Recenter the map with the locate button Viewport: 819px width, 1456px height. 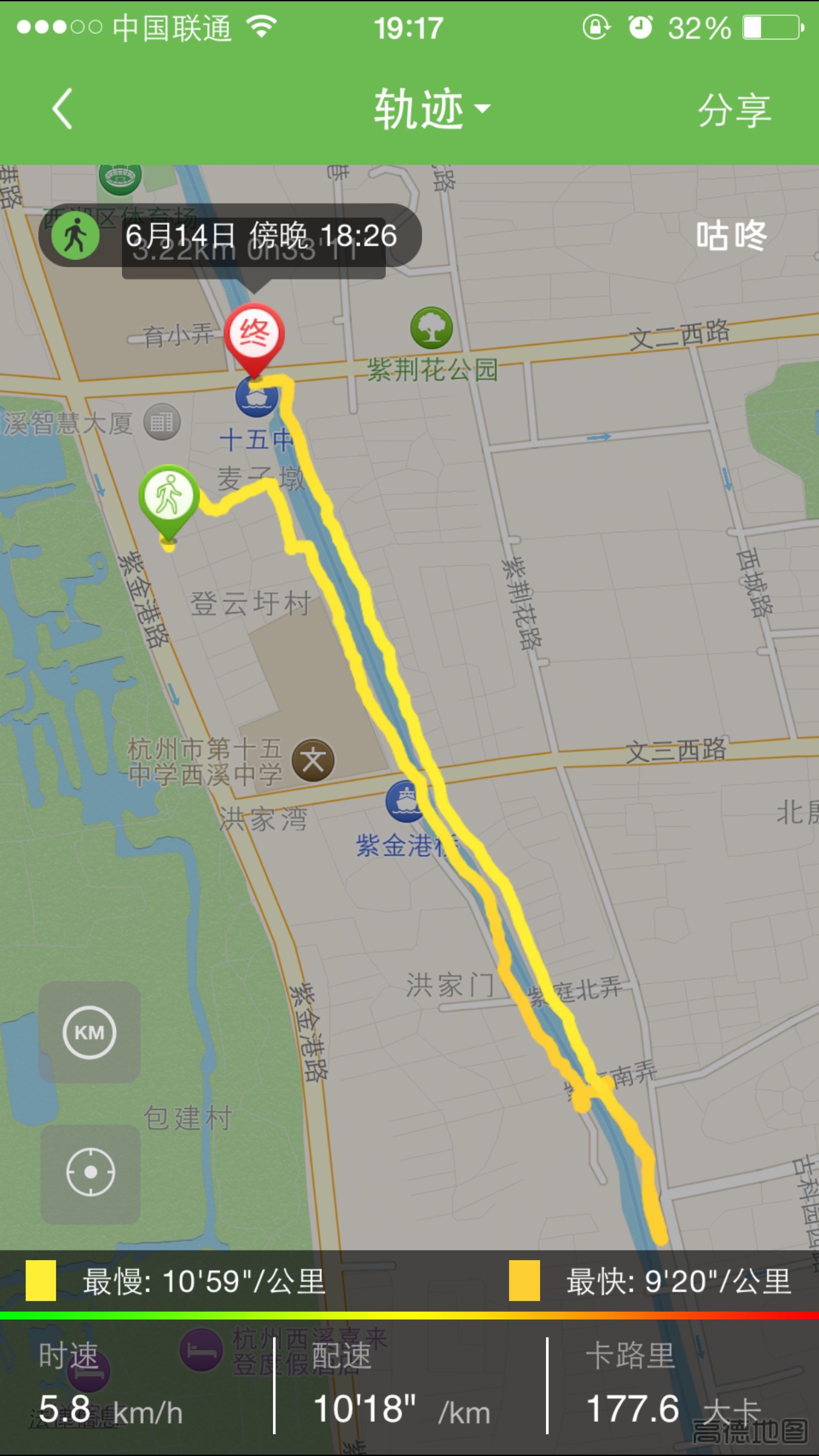[x=90, y=1172]
